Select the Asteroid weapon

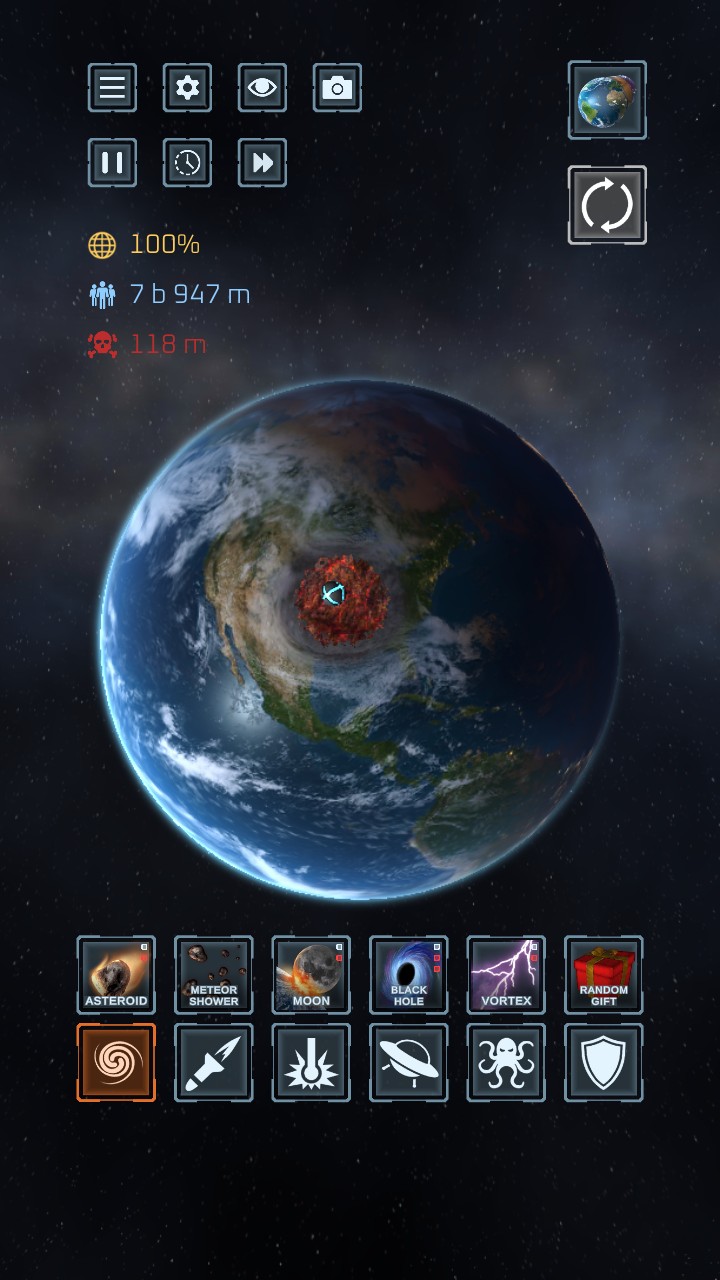(116, 975)
